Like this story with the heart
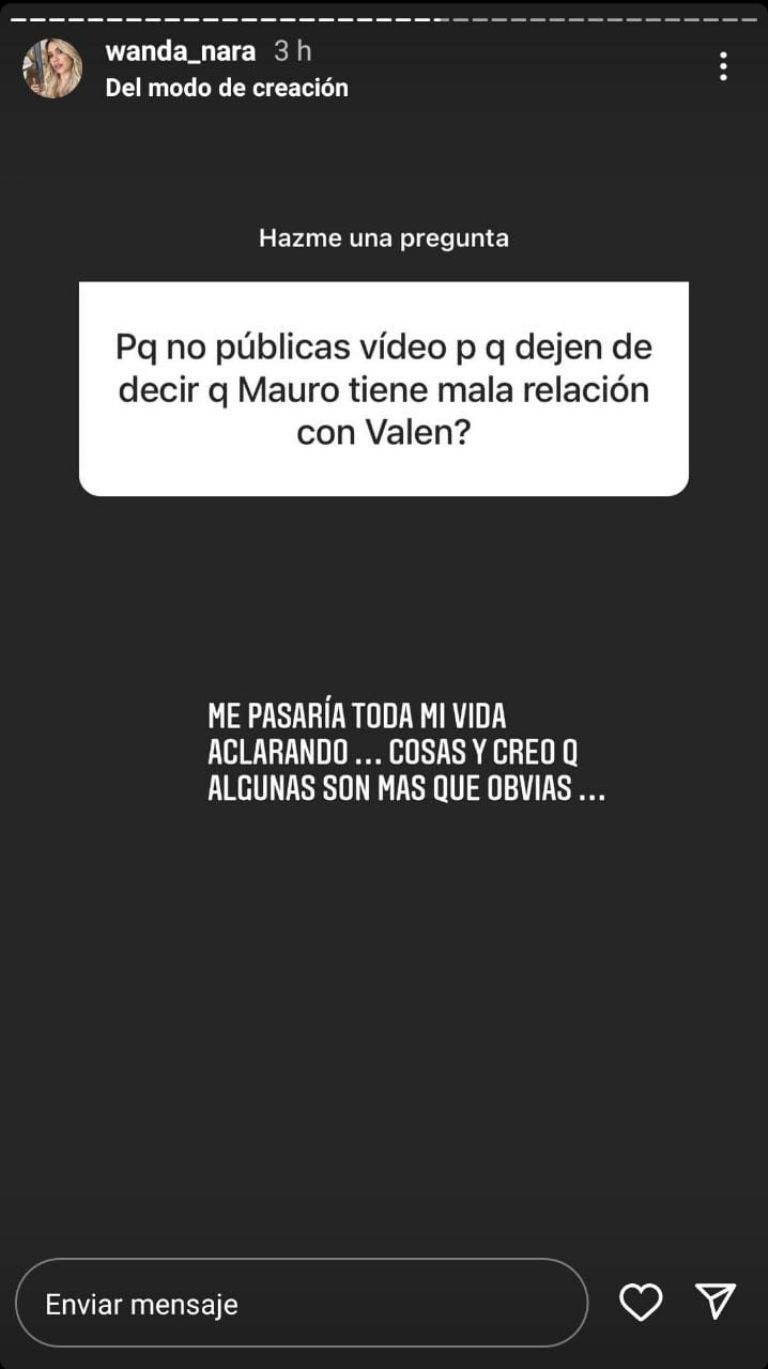This screenshot has height=1369, width=768. coord(641,1302)
